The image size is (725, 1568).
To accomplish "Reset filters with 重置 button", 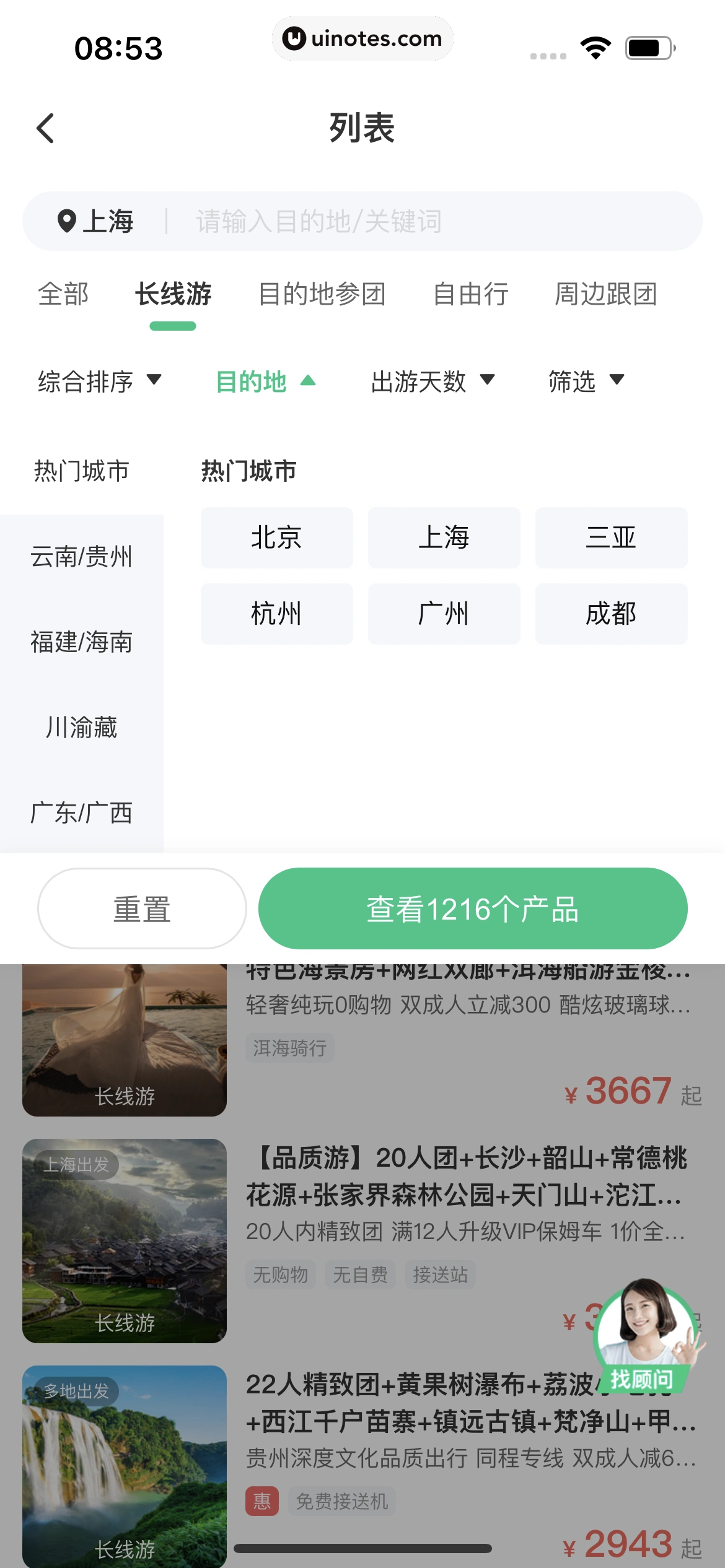I will tap(142, 908).
